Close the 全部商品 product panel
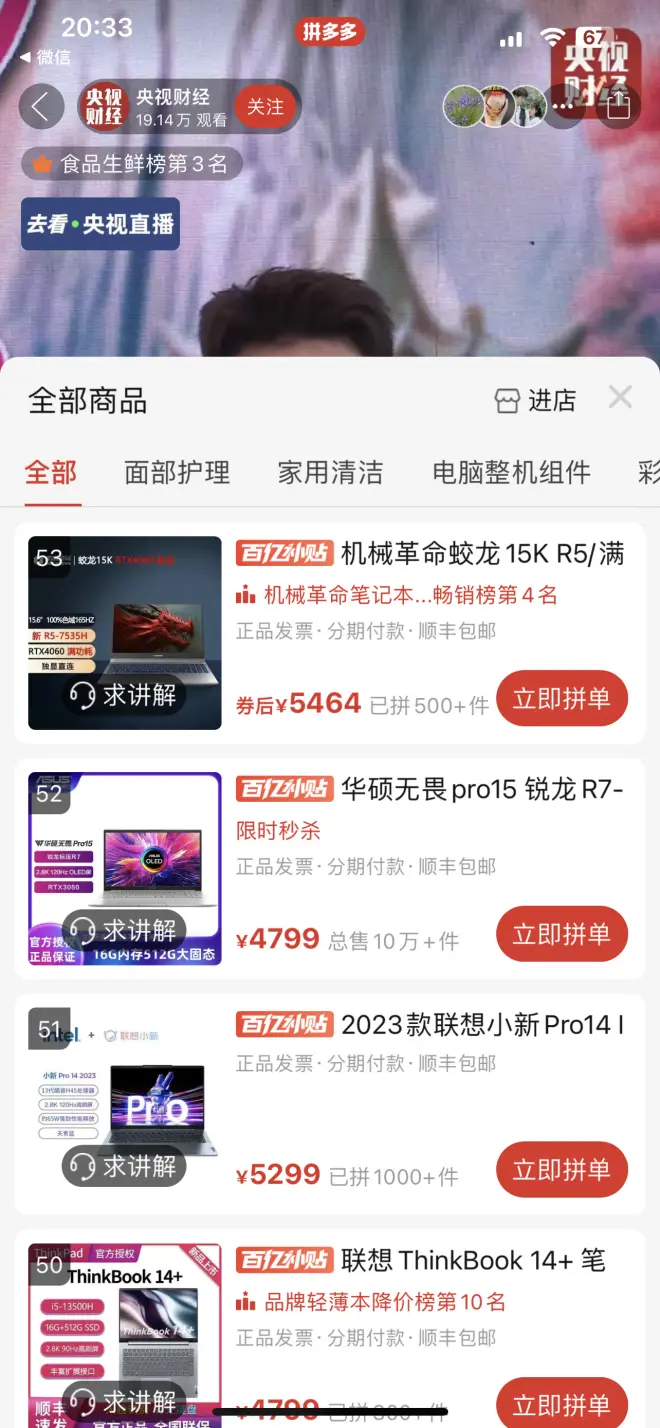 (620, 398)
